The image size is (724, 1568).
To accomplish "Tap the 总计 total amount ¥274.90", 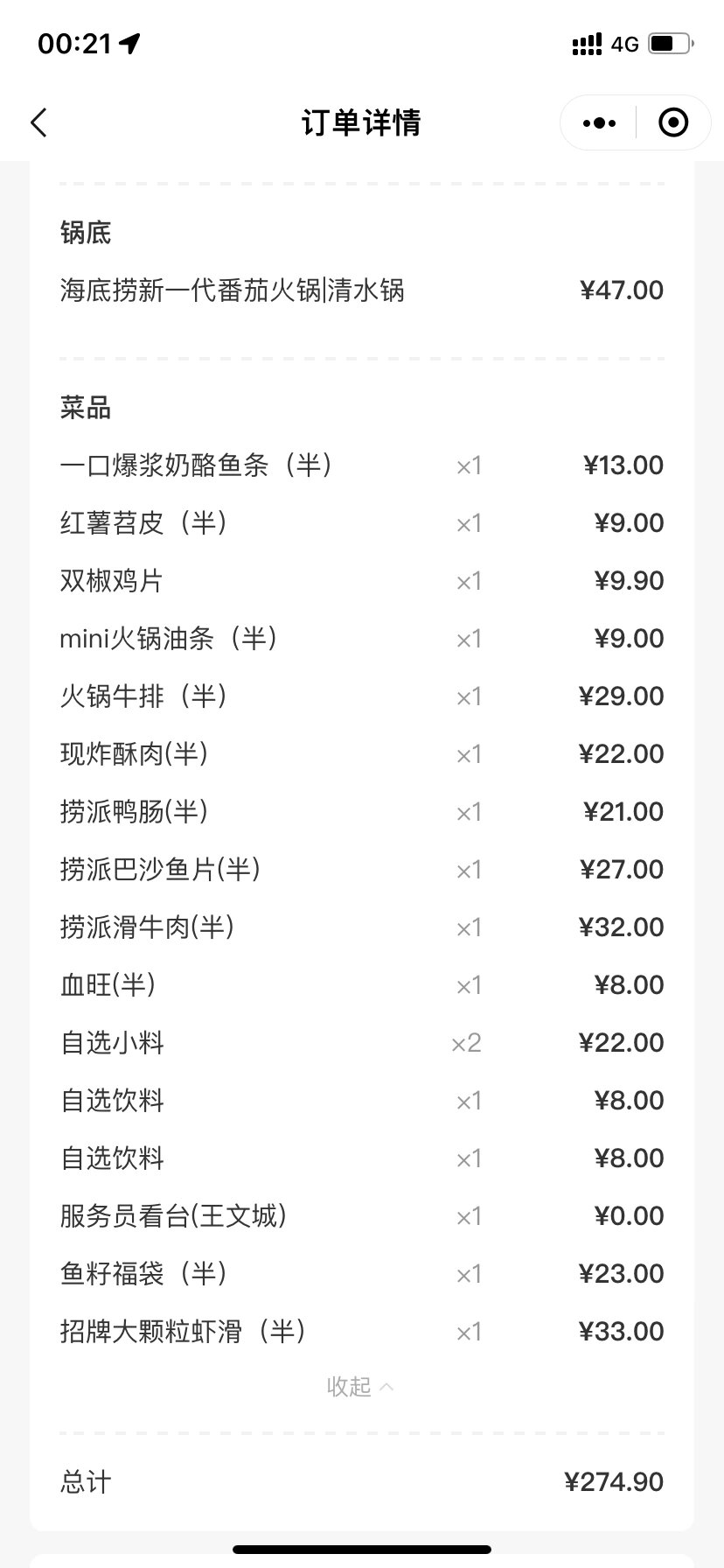I will point(613,1480).
